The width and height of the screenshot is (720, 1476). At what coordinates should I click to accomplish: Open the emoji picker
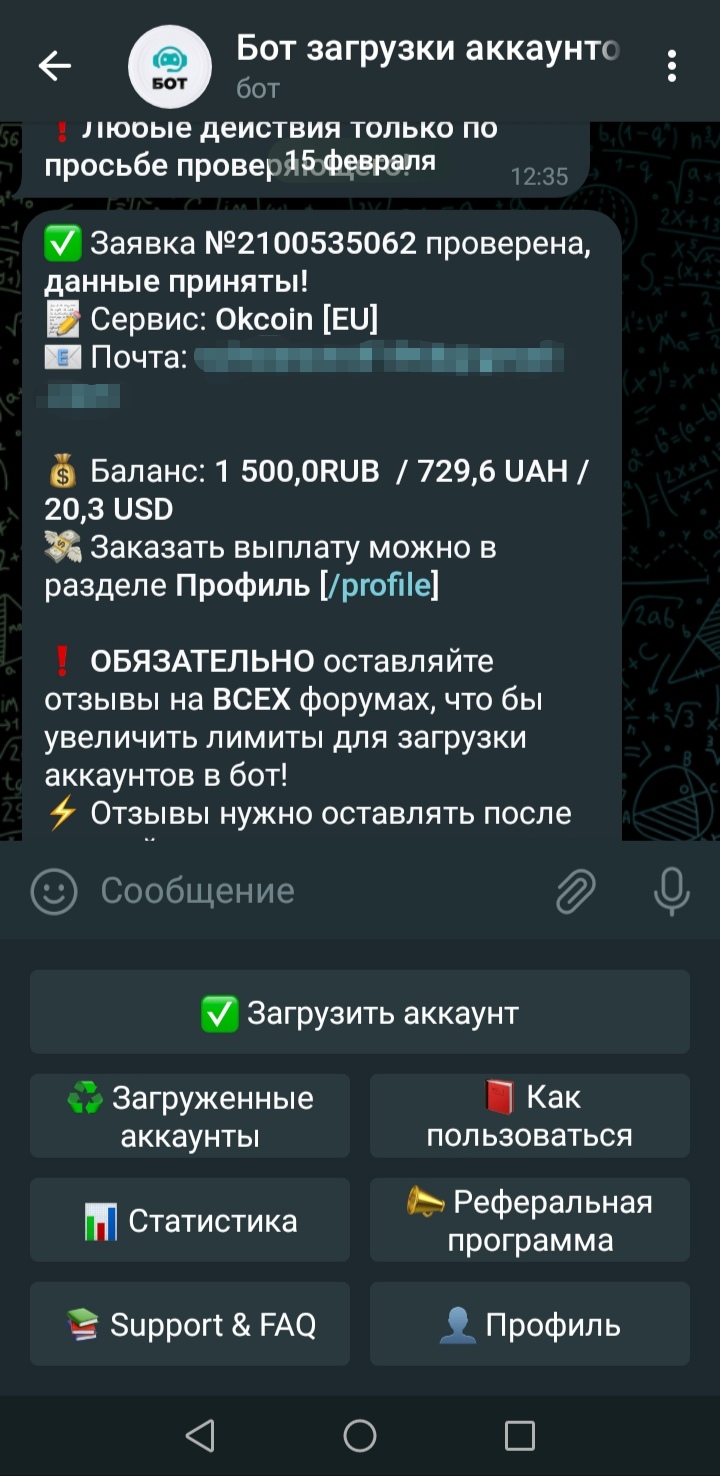54,891
